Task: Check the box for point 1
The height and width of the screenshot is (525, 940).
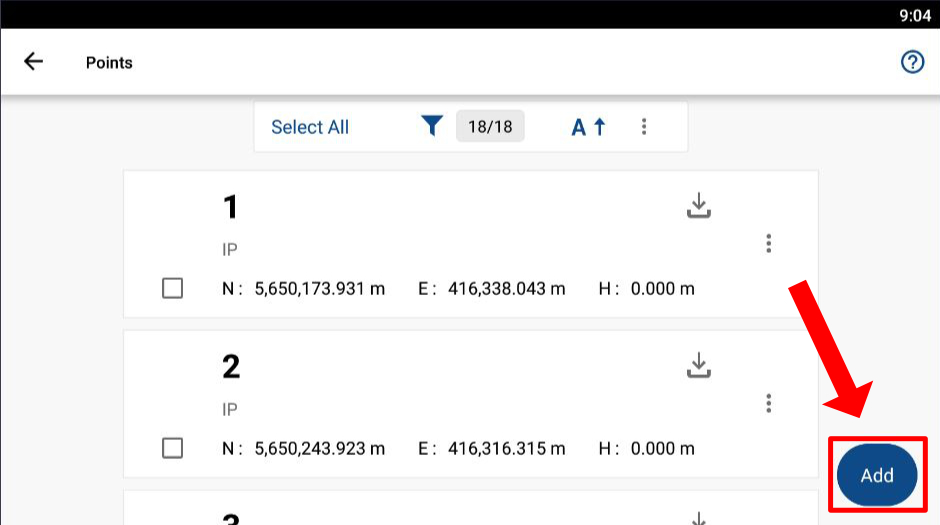Action: (172, 289)
